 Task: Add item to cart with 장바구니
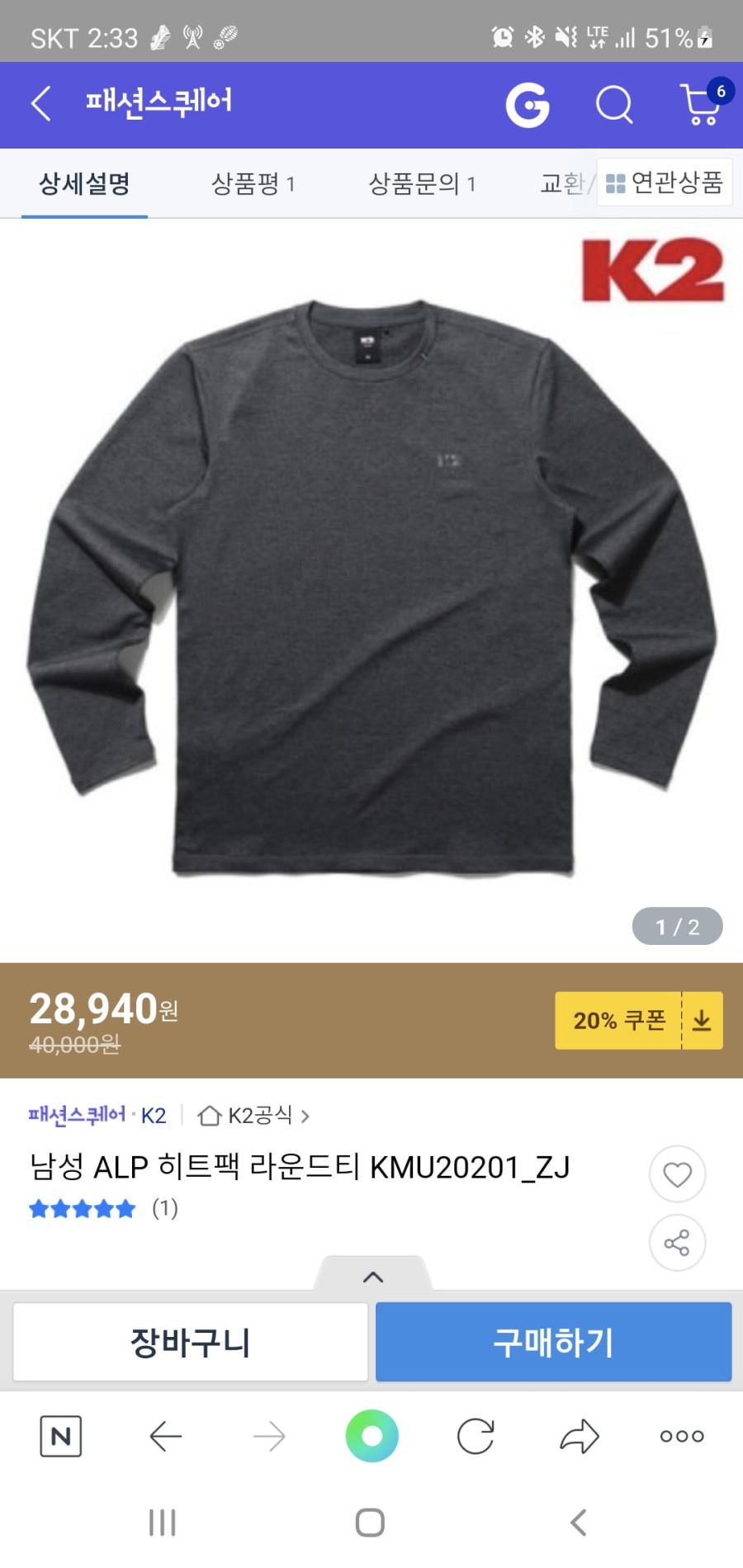coord(190,1342)
